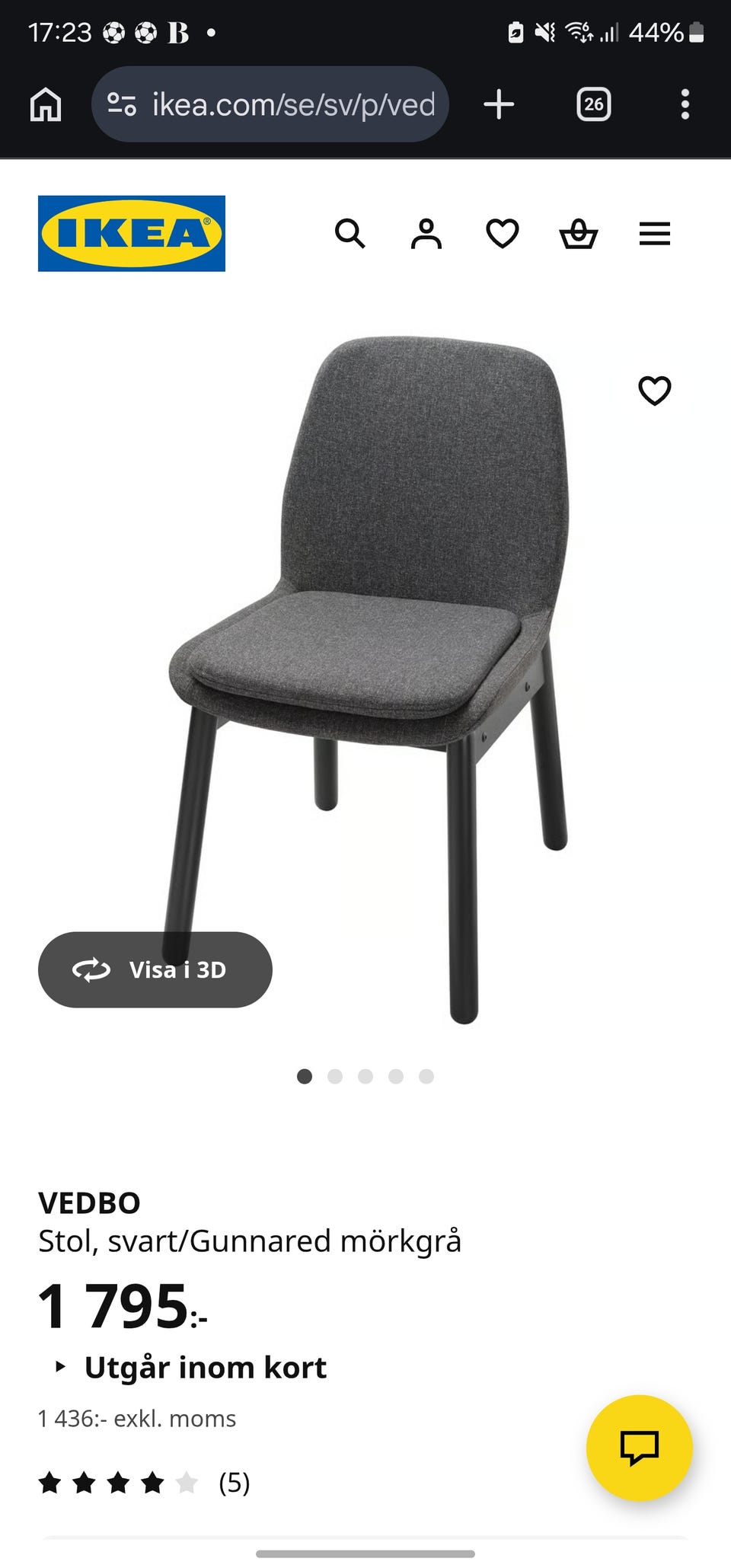Screen dimensions: 731x1568
Task: Expand the Utgår inom kort notice
Action: [x=194, y=1368]
